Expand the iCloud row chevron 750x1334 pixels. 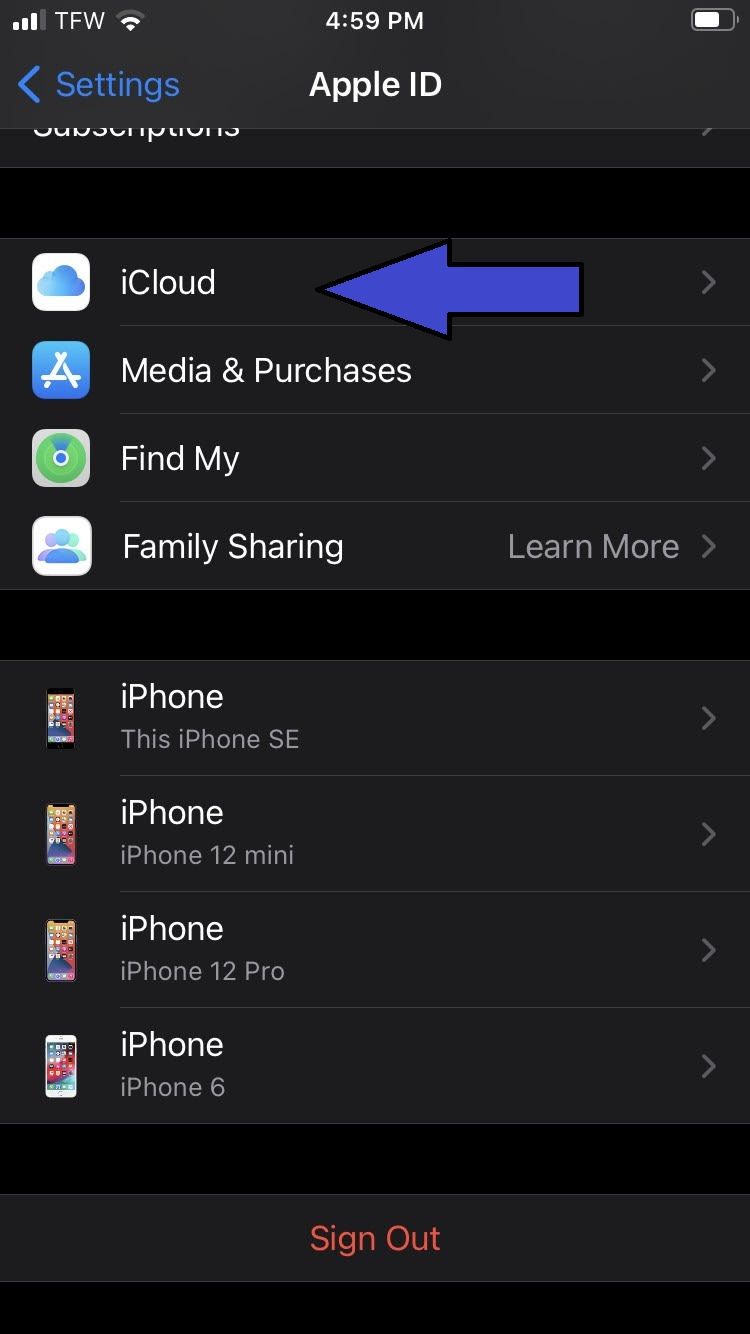(709, 282)
